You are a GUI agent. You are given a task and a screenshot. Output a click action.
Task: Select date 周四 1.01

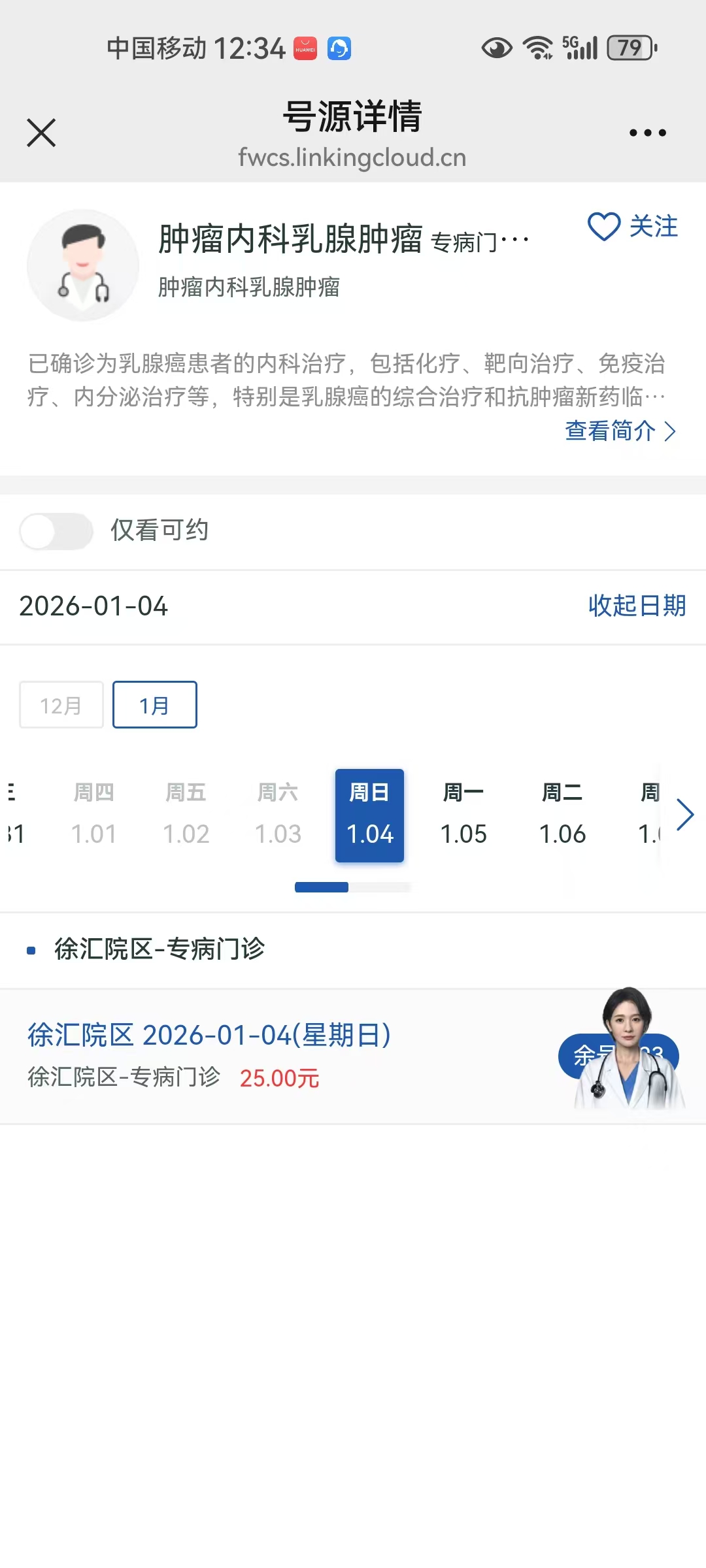tap(93, 815)
